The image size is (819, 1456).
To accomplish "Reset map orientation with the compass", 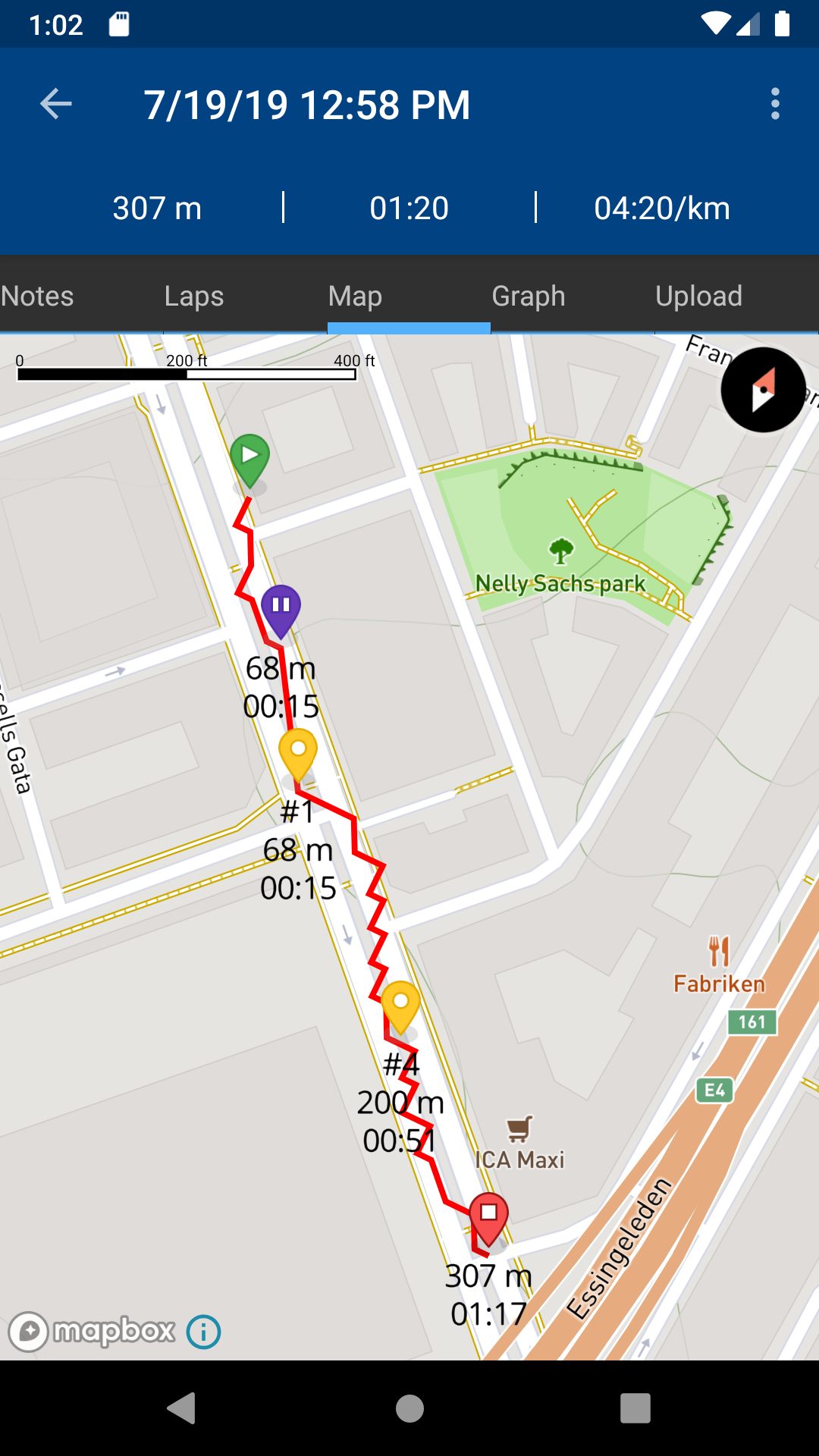I will coord(763,390).
